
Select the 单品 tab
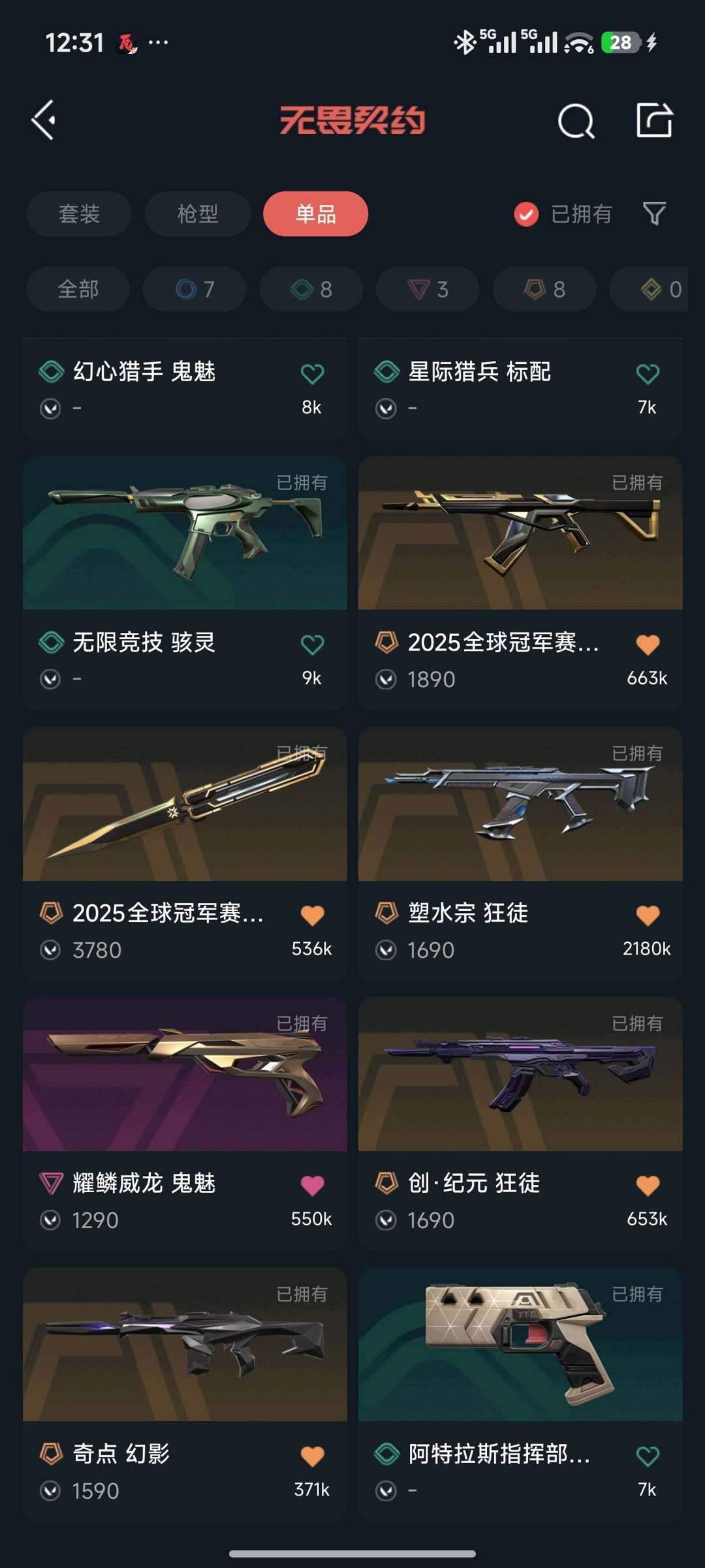click(315, 213)
